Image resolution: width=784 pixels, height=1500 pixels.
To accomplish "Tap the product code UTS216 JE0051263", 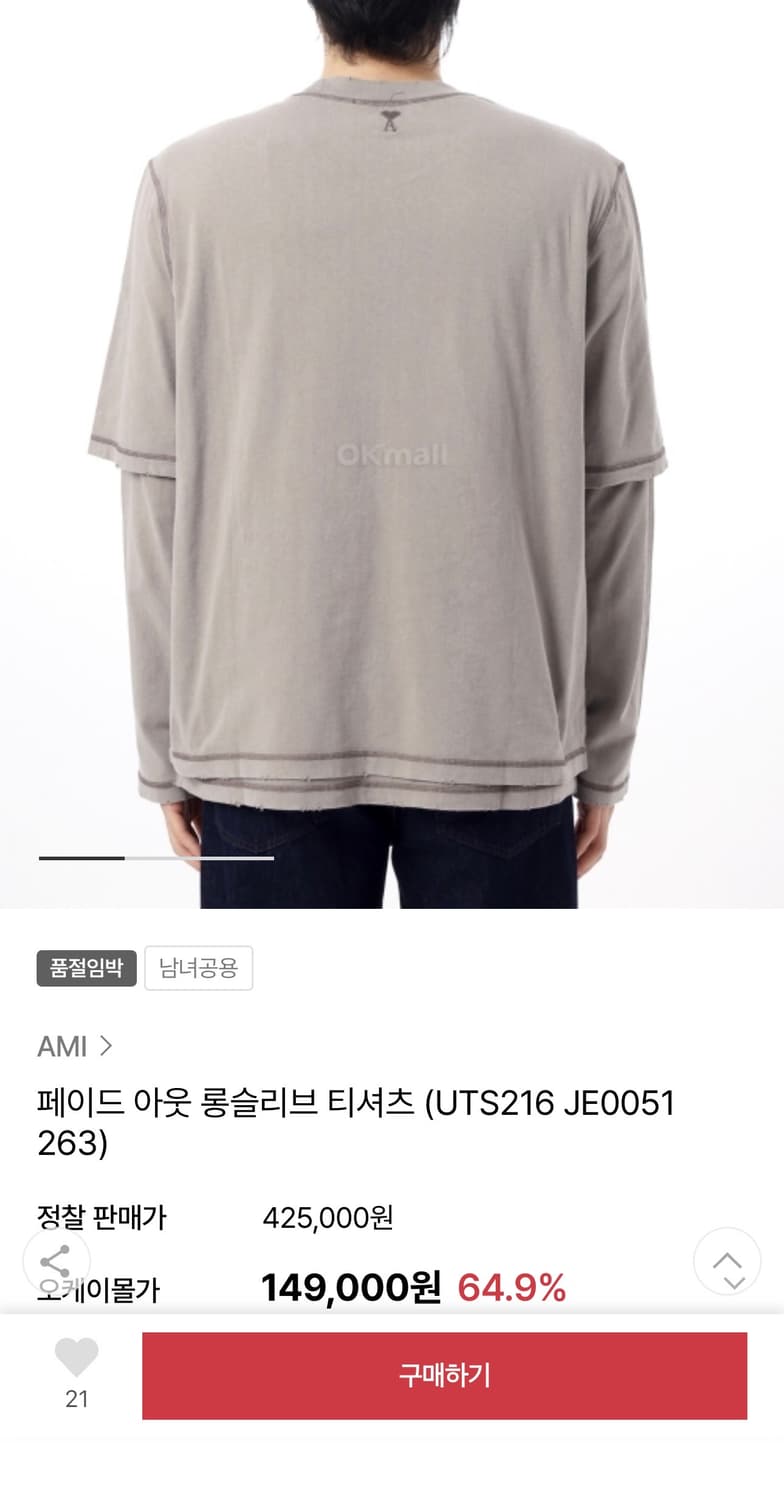I will click(546, 1103).
